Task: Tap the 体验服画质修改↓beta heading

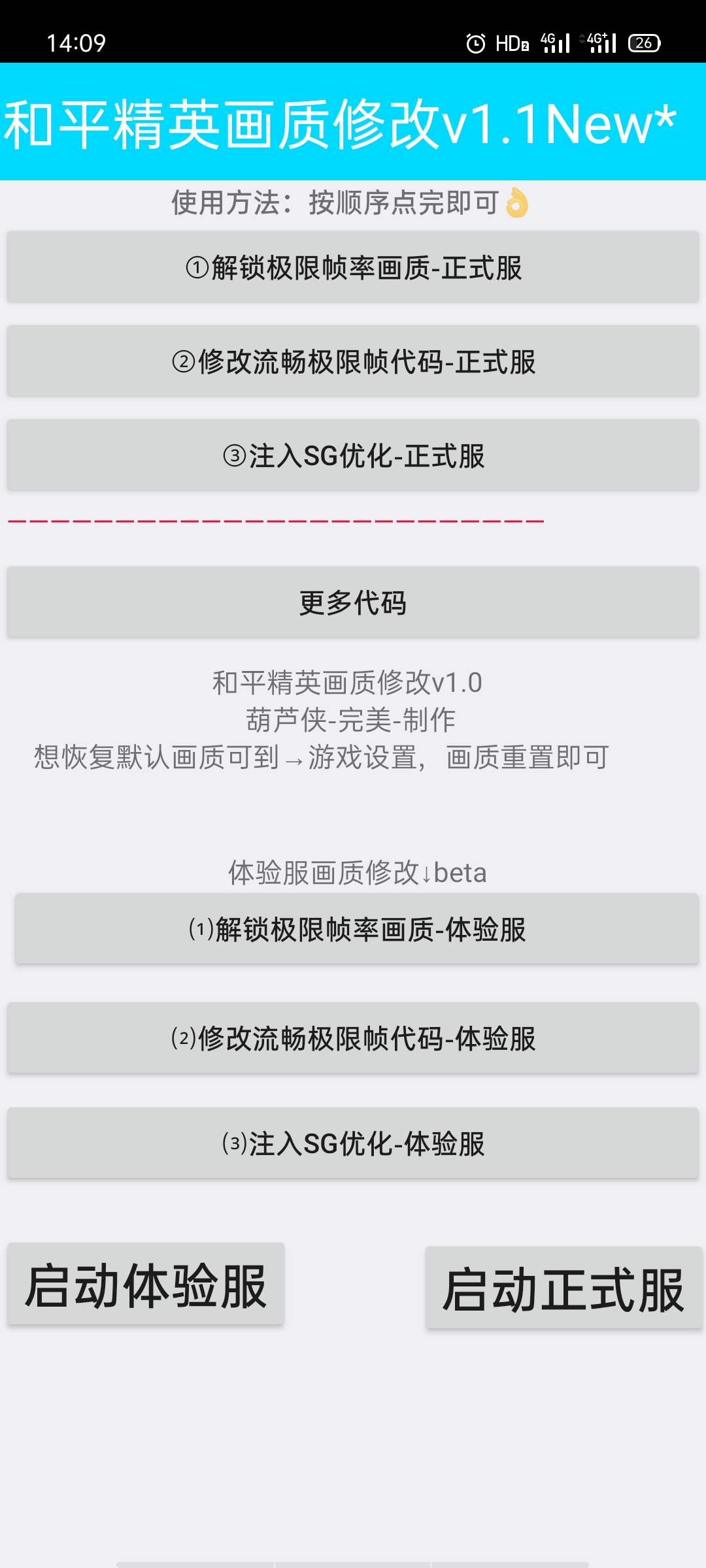Action: [x=353, y=872]
